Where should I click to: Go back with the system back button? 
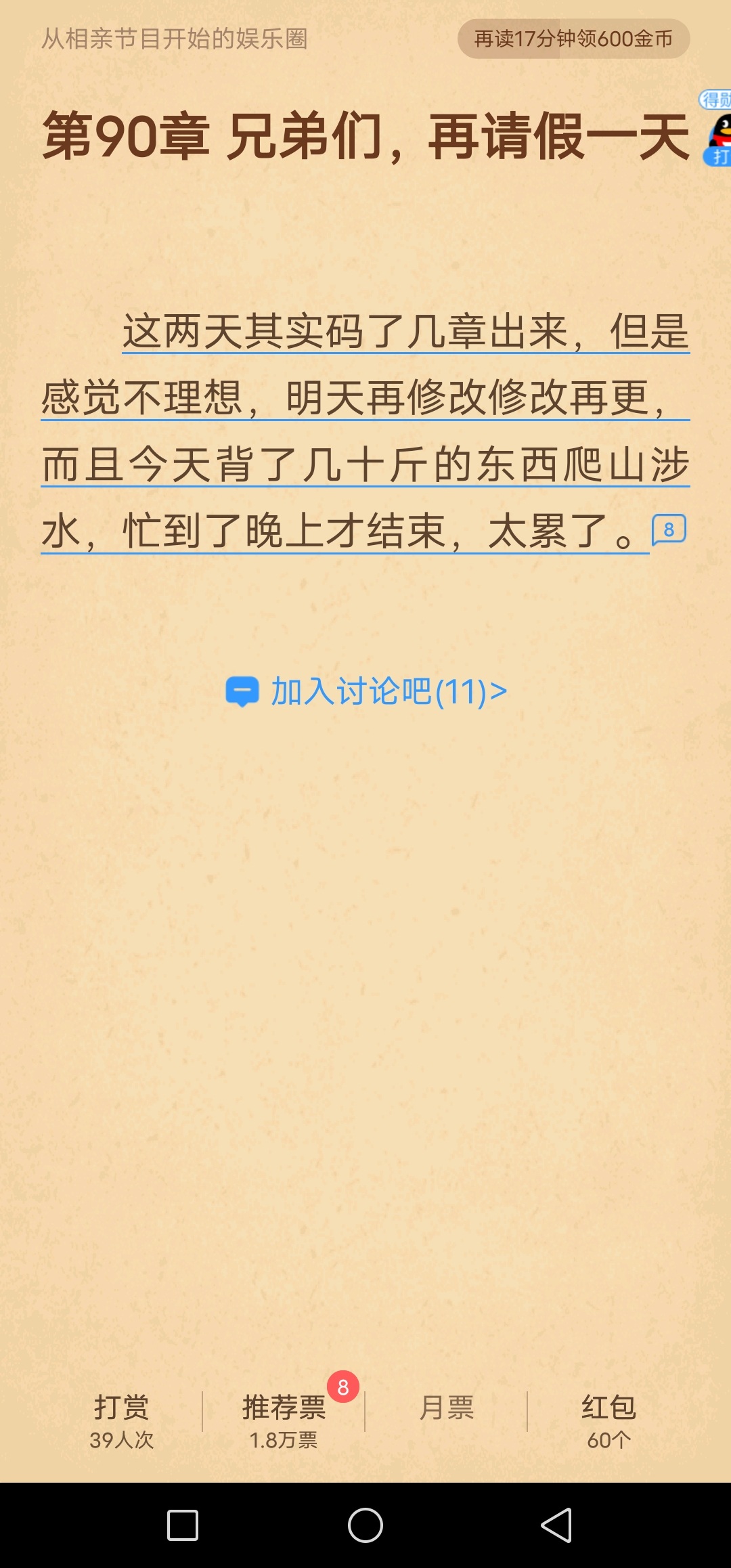(556, 1525)
